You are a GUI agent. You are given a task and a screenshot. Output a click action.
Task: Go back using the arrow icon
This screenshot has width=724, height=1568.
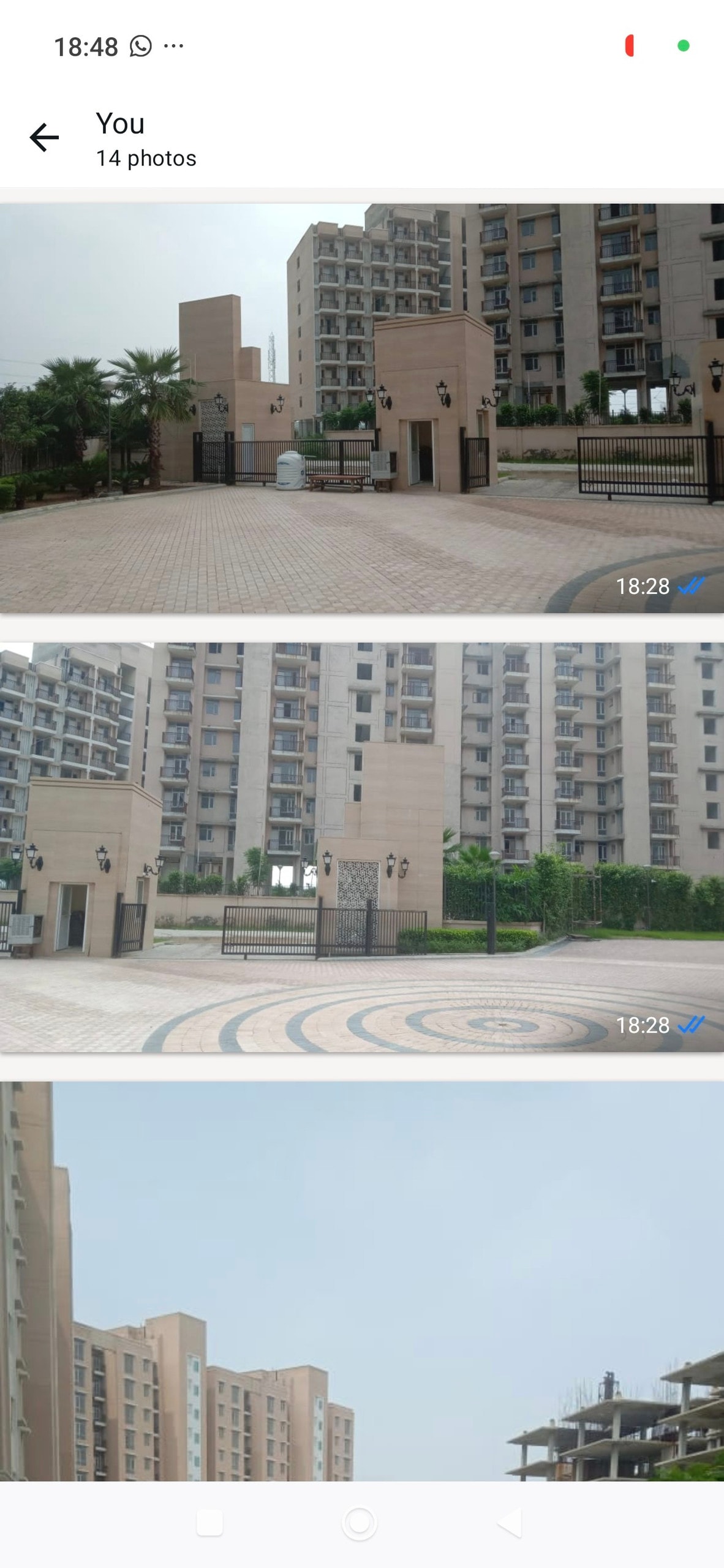pyautogui.click(x=44, y=137)
